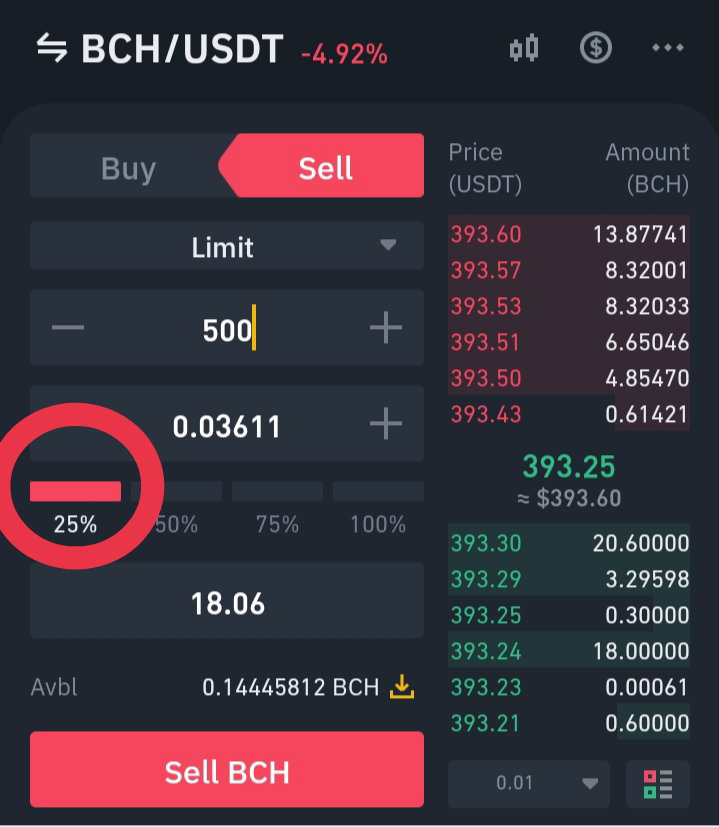Increase the 0.03611 amount with plus
The width and height of the screenshot is (719, 827).
pyautogui.click(x=386, y=424)
